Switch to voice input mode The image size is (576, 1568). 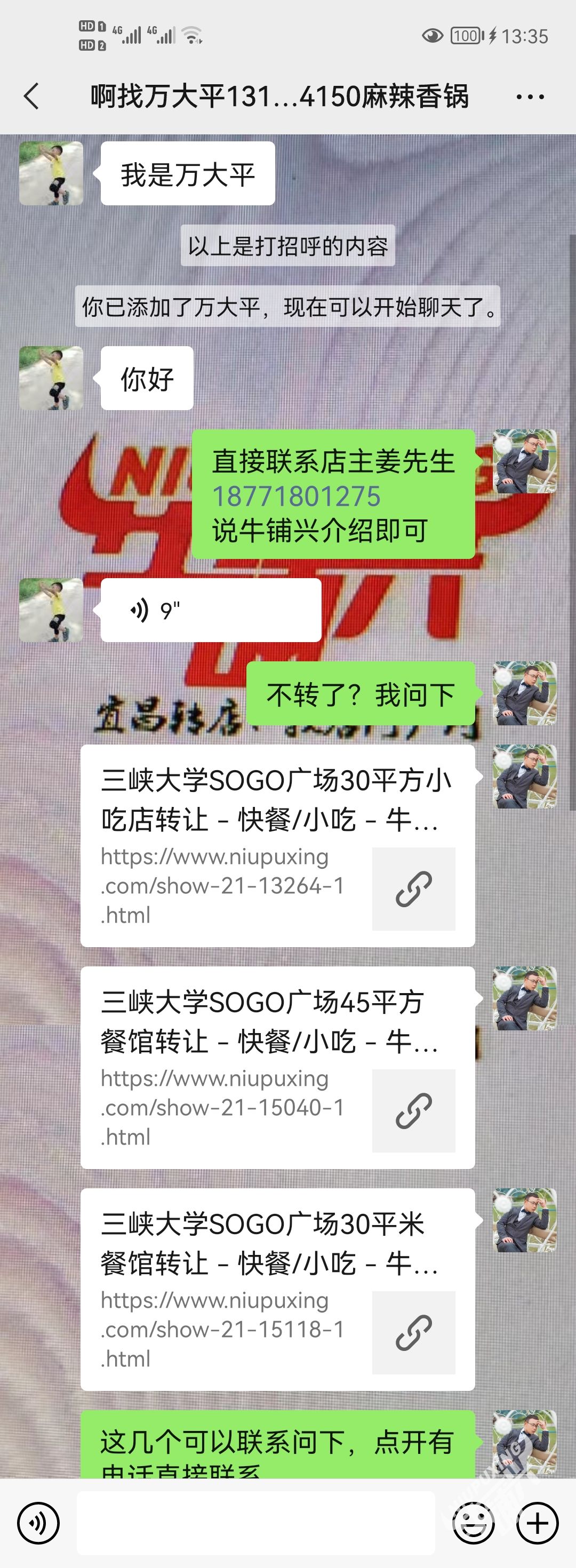[x=38, y=1523]
